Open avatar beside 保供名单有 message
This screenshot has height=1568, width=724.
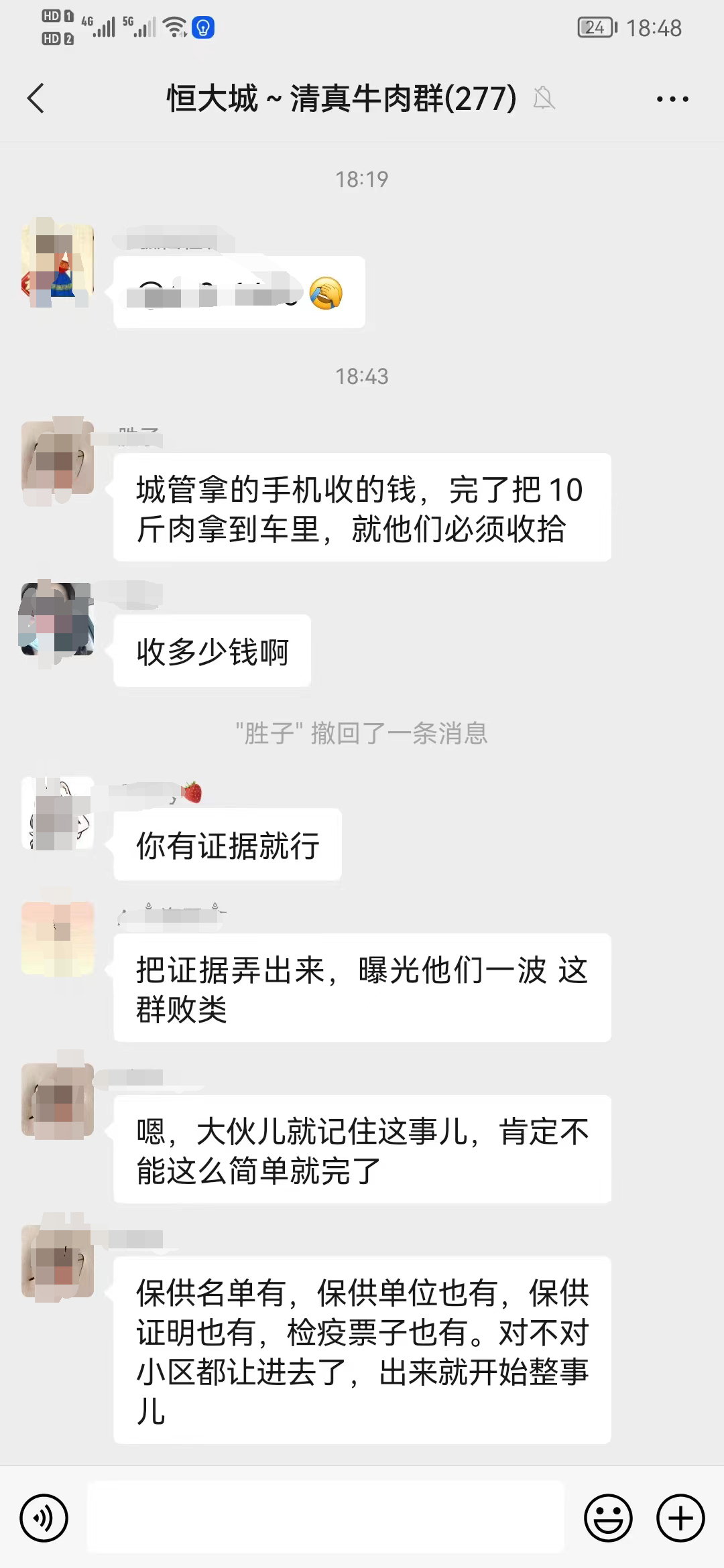tap(58, 1261)
